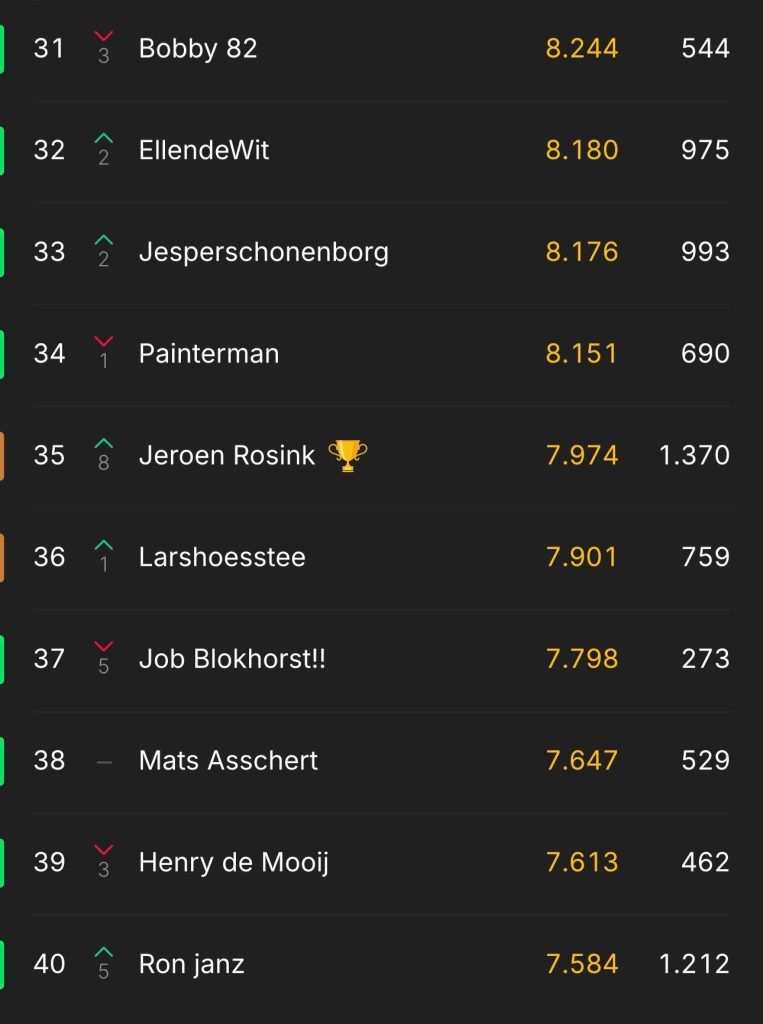Open Henry de Mooij's ranking entry

[234, 862]
